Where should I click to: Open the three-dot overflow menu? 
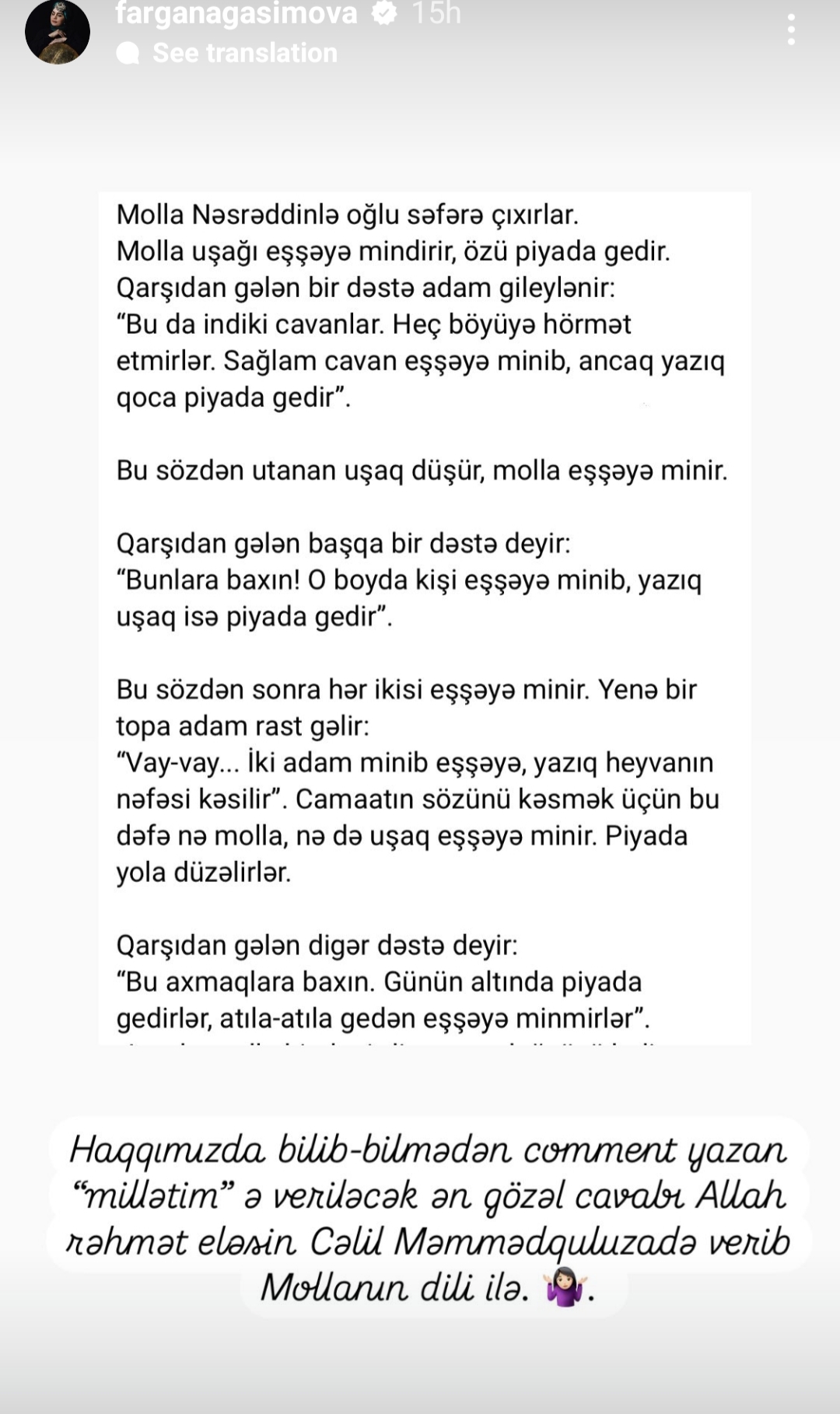coord(791,30)
